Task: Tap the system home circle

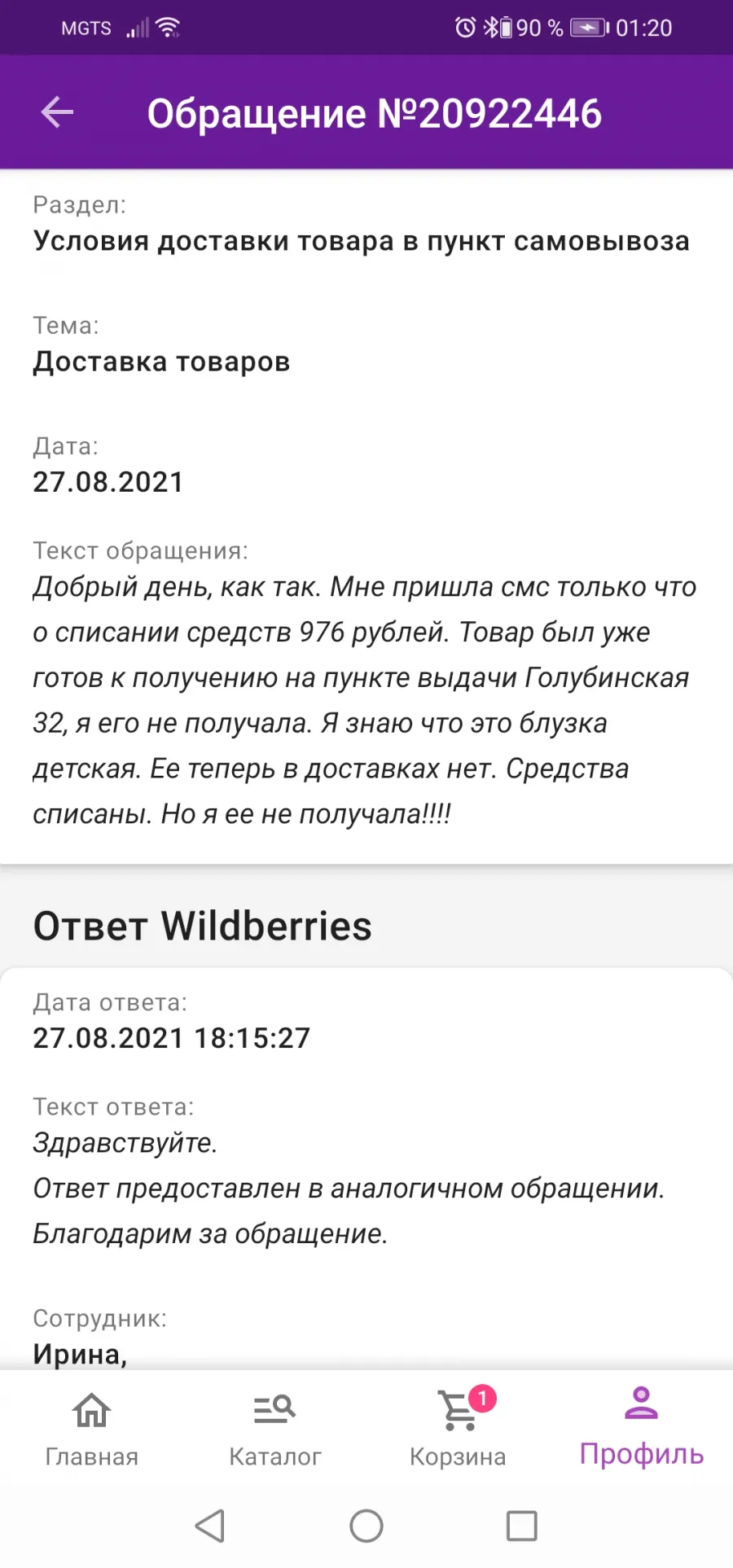Action: tap(366, 1526)
